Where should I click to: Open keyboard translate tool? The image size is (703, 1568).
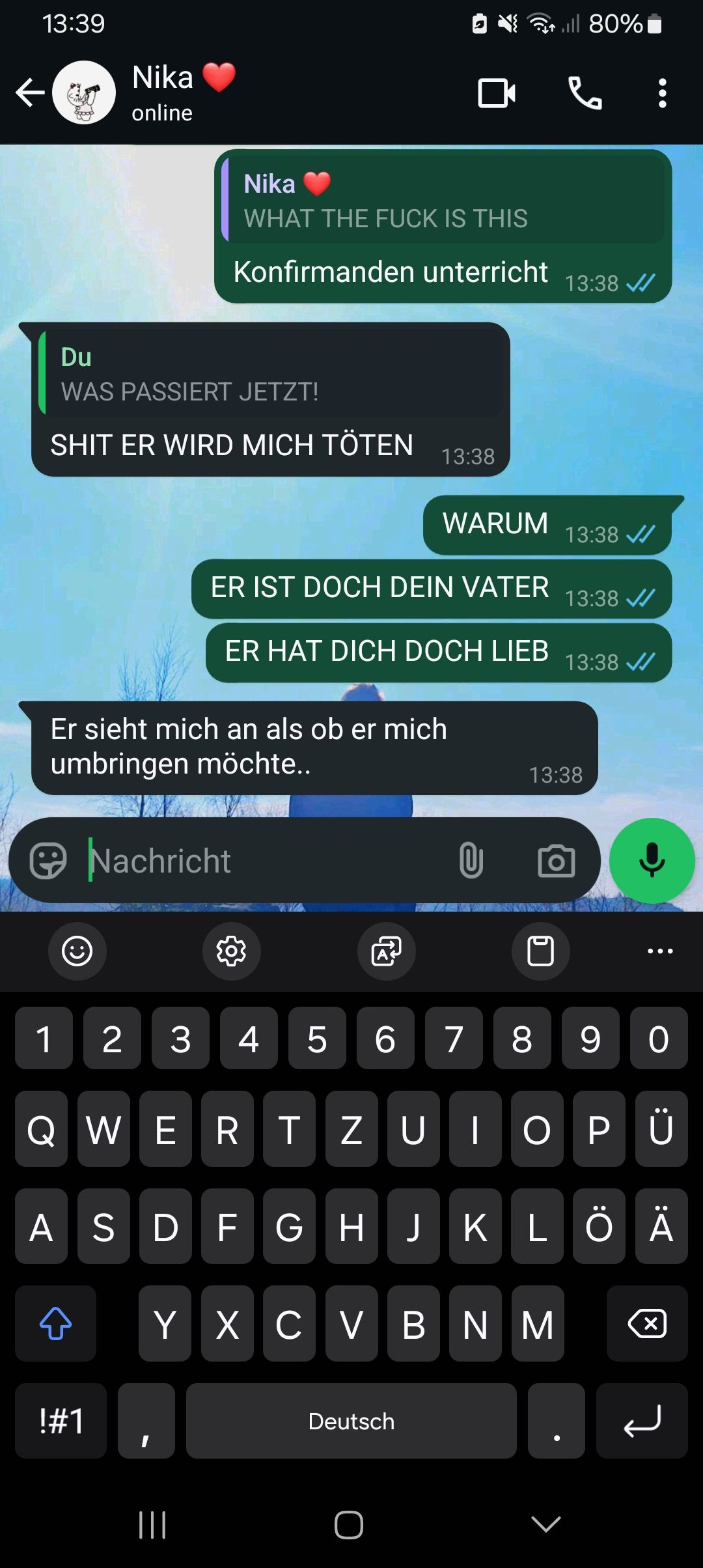386,951
